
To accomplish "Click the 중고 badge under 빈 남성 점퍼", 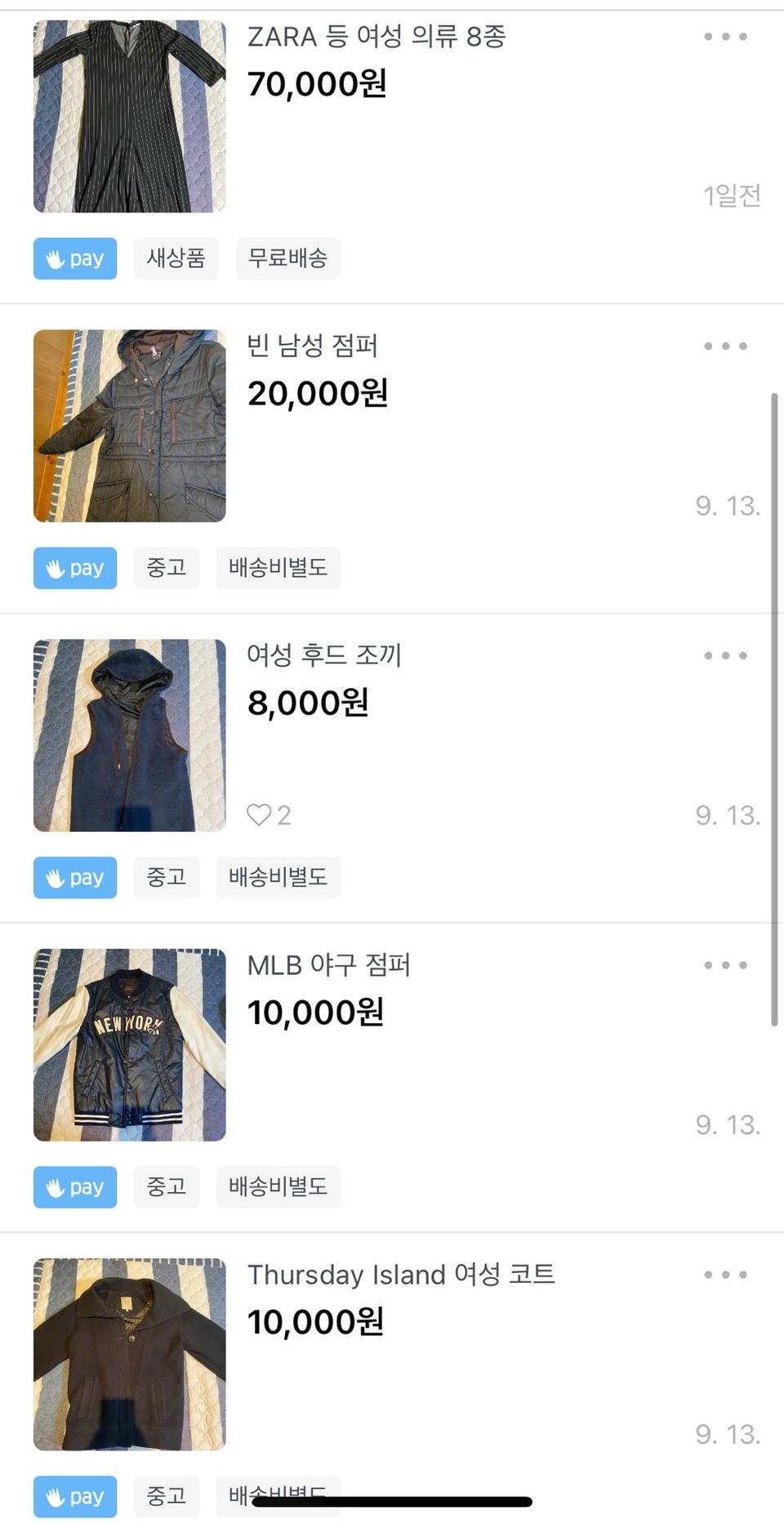I will click(166, 568).
